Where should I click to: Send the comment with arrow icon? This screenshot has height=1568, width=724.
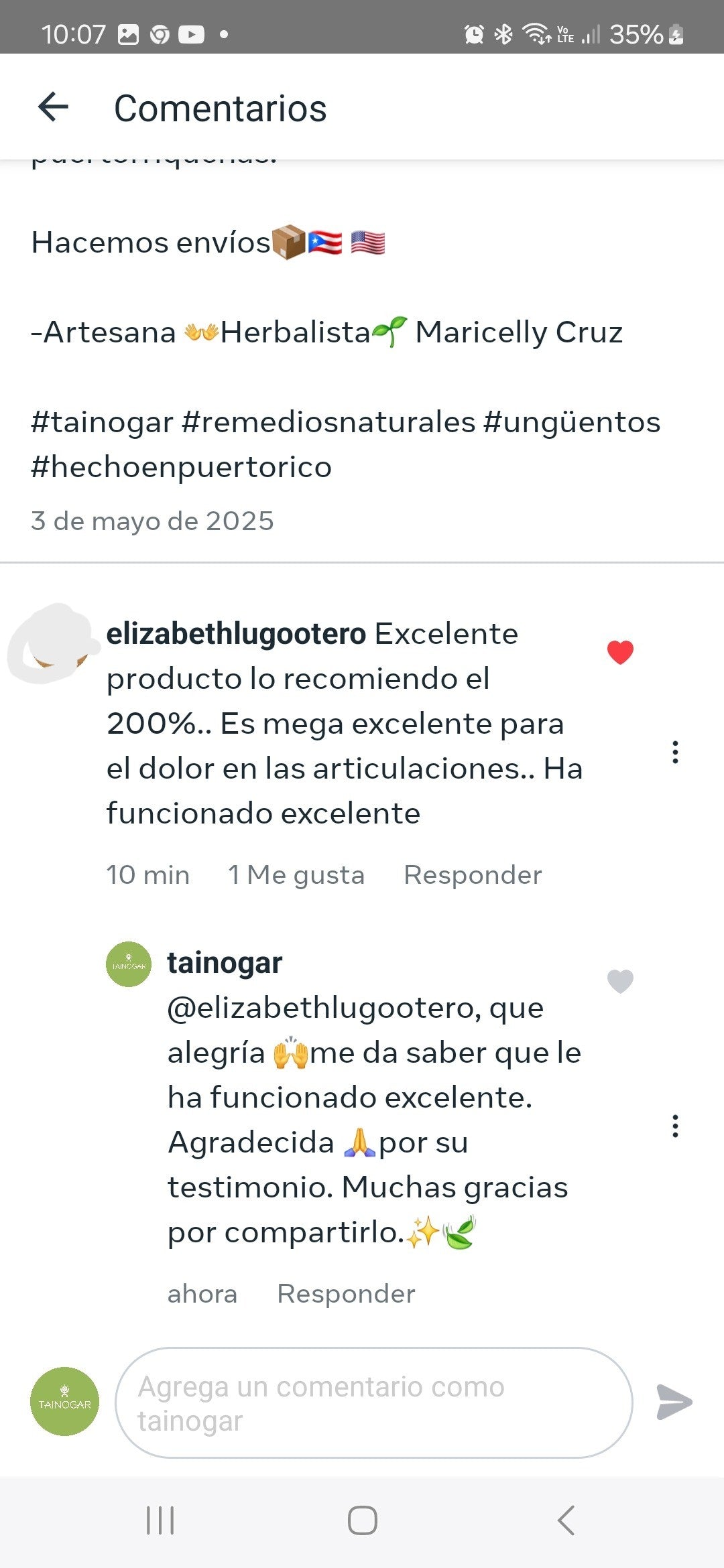[674, 1402]
